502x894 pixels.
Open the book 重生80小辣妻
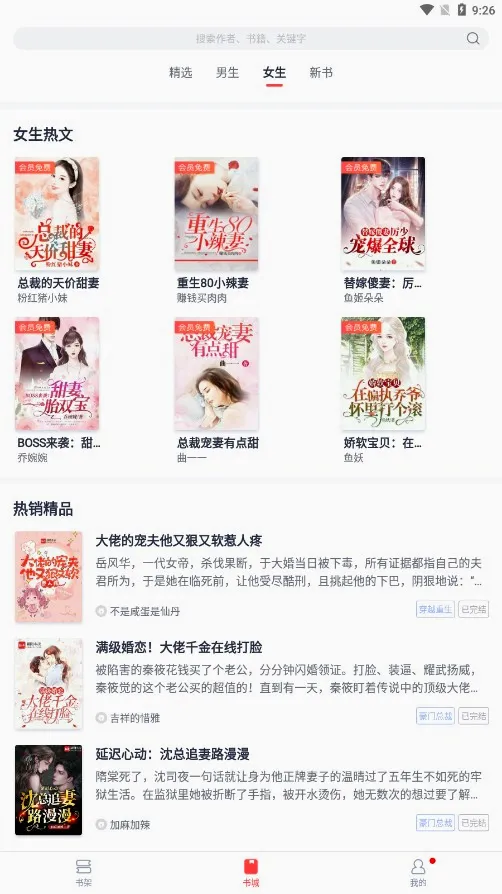tap(216, 230)
